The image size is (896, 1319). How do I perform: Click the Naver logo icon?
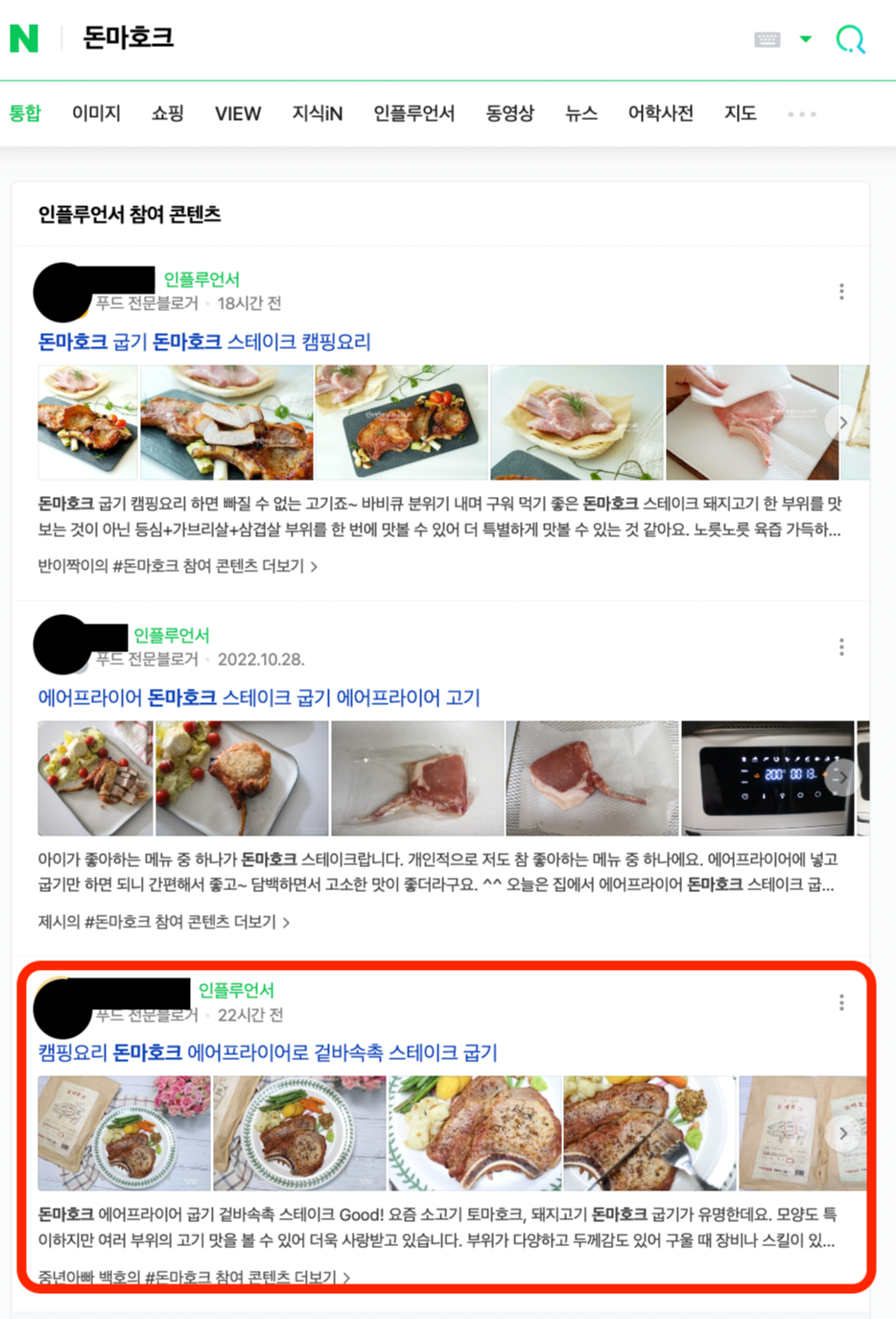(x=26, y=38)
